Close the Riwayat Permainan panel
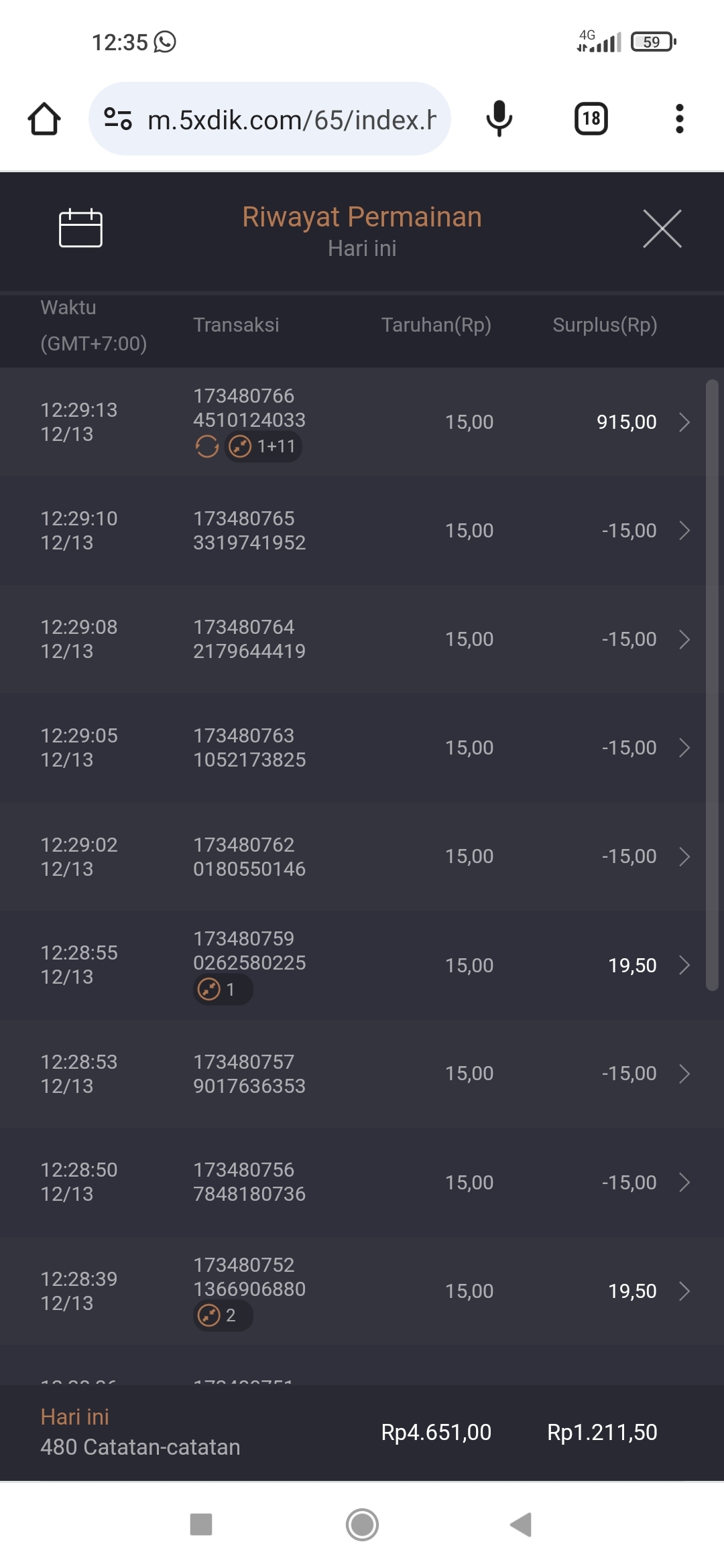 click(662, 228)
